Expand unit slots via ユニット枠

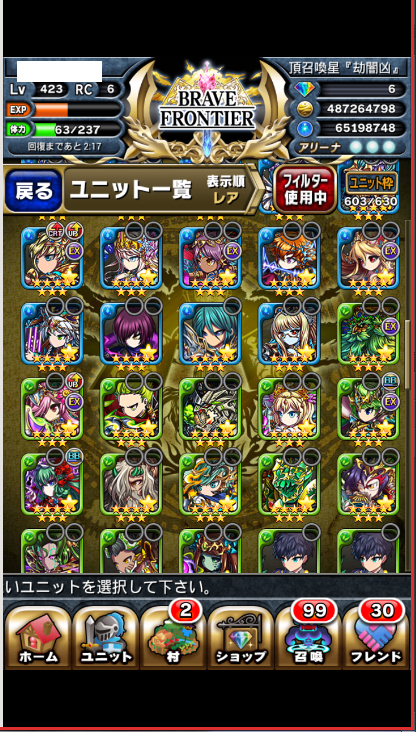click(x=371, y=188)
